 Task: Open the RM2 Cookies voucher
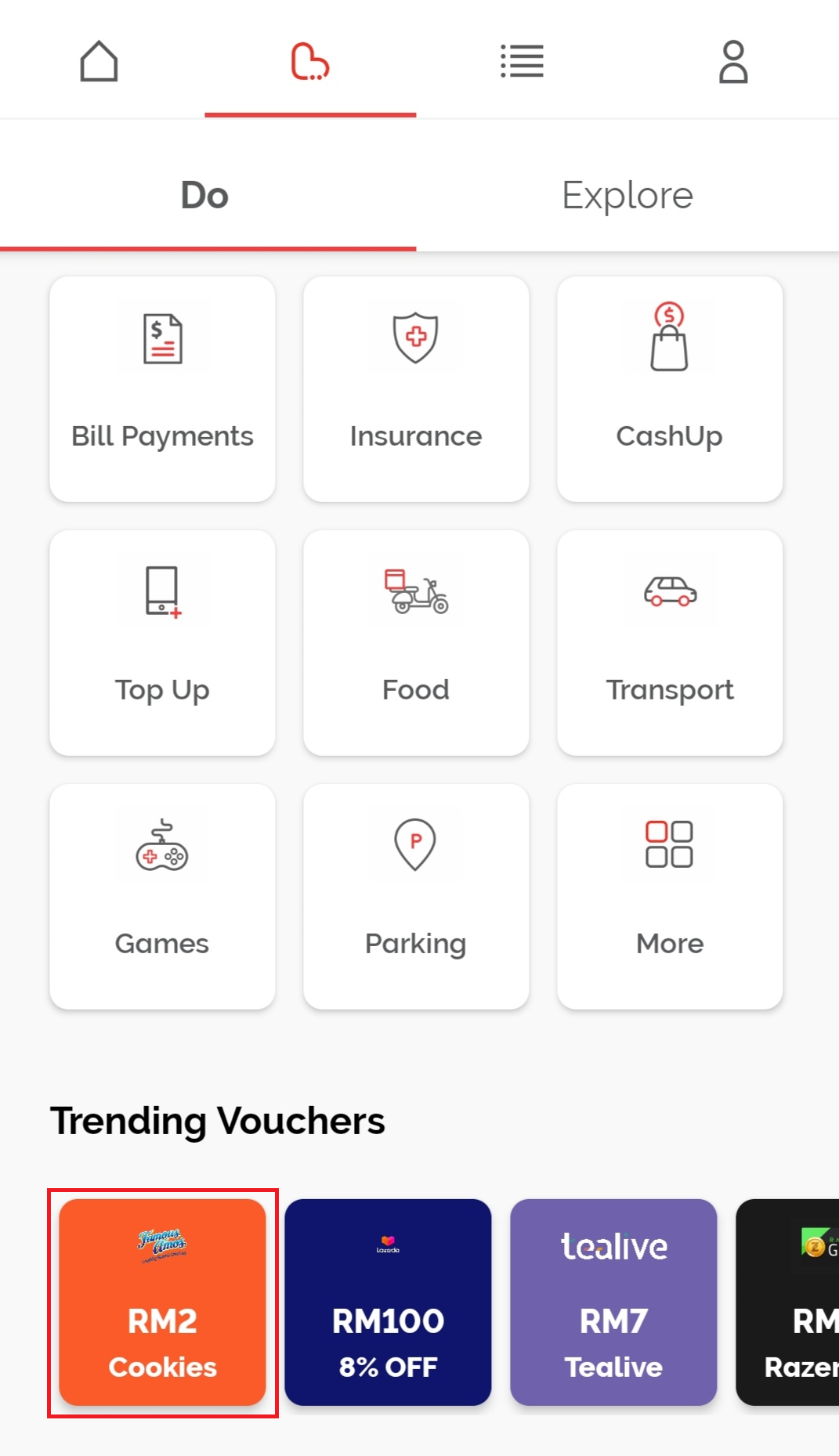[x=162, y=1302]
